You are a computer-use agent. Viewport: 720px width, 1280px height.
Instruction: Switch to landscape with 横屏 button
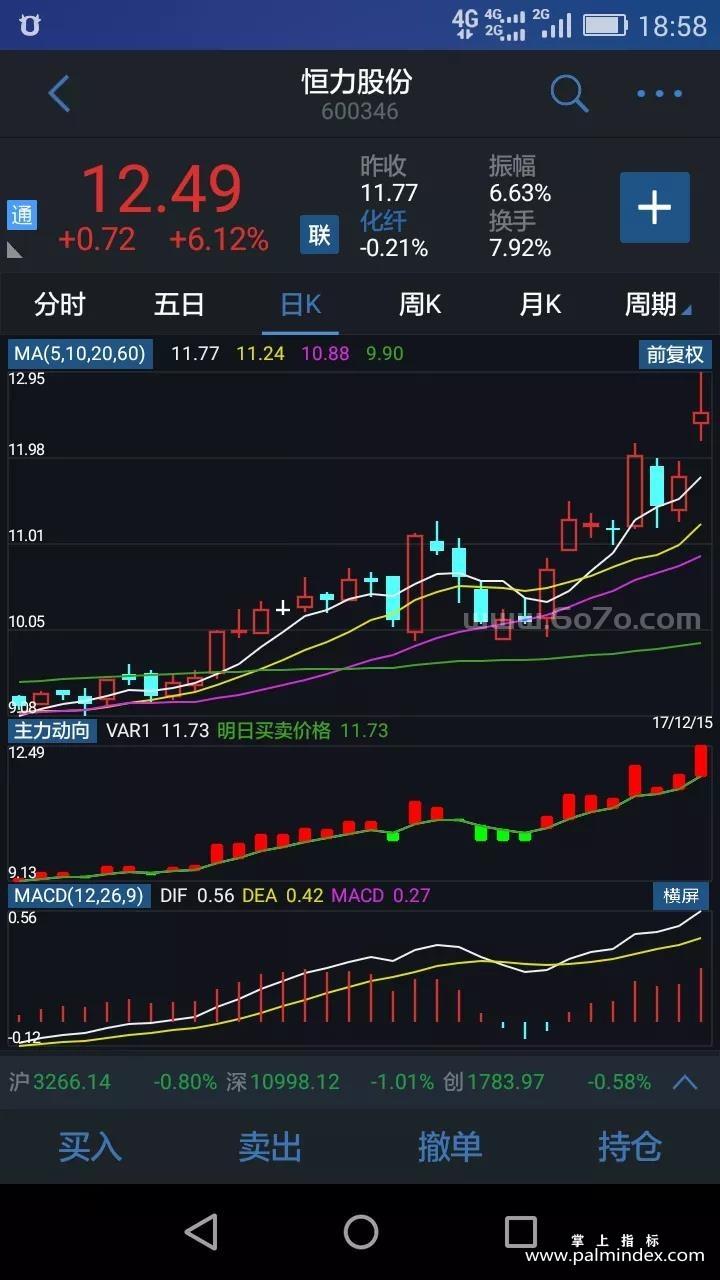681,895
